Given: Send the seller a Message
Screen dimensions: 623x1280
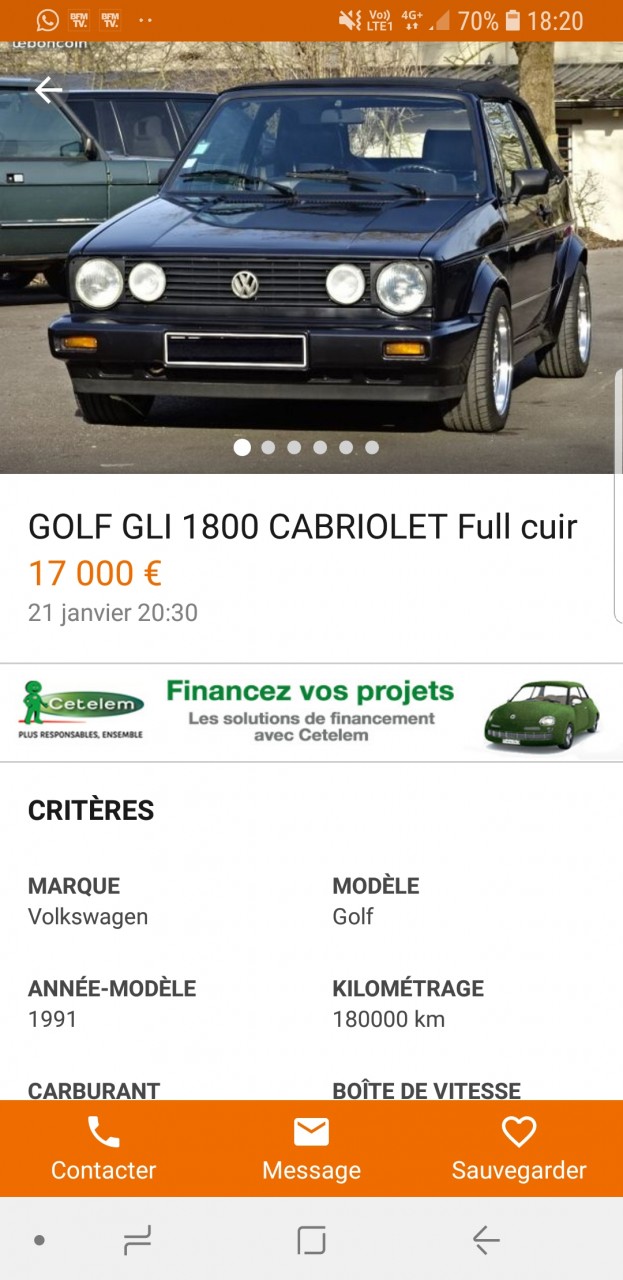Looking at the screenshot, I should (311, 1148).
